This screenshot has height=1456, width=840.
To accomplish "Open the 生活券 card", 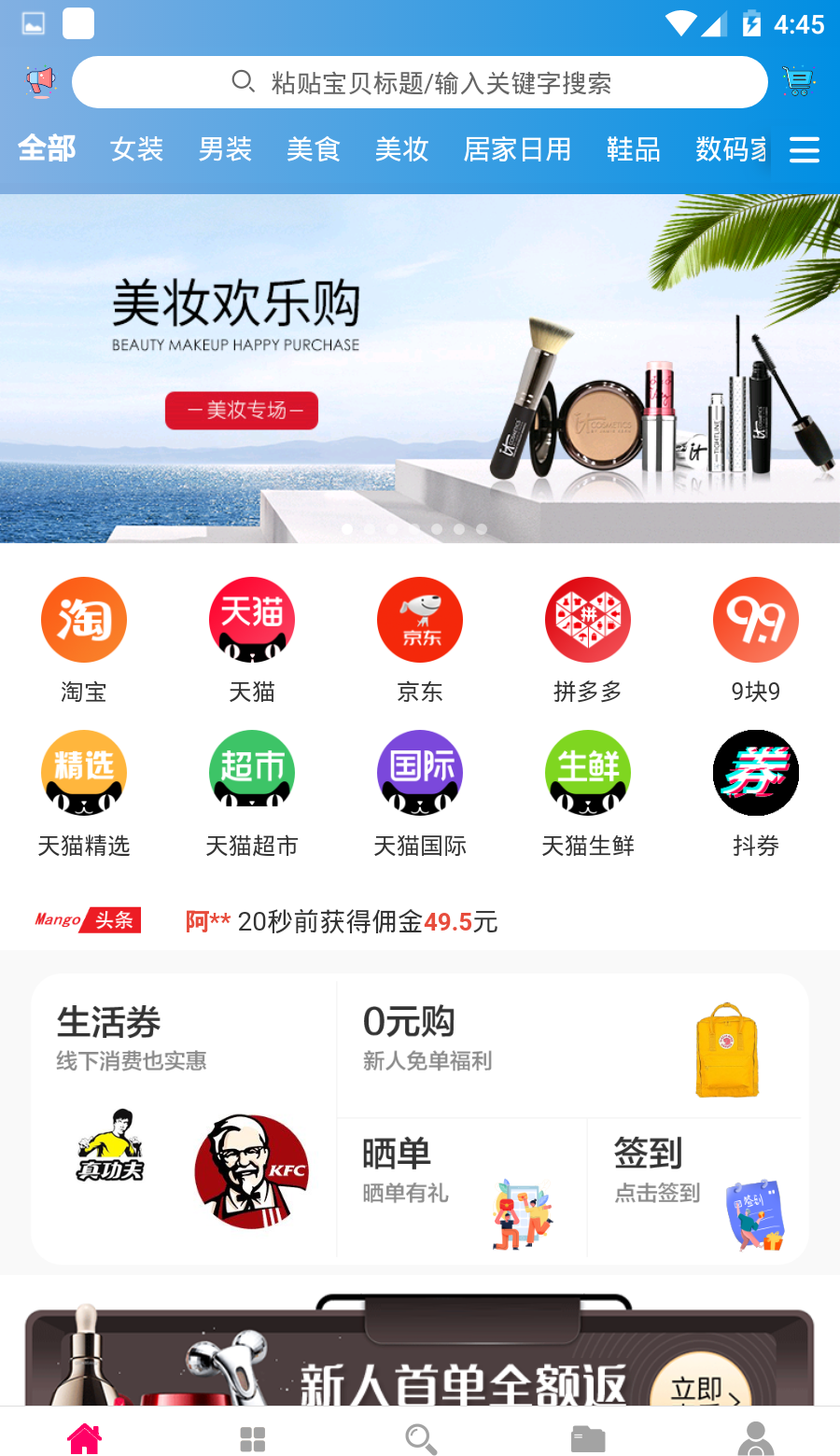I will pos(184,1118).
